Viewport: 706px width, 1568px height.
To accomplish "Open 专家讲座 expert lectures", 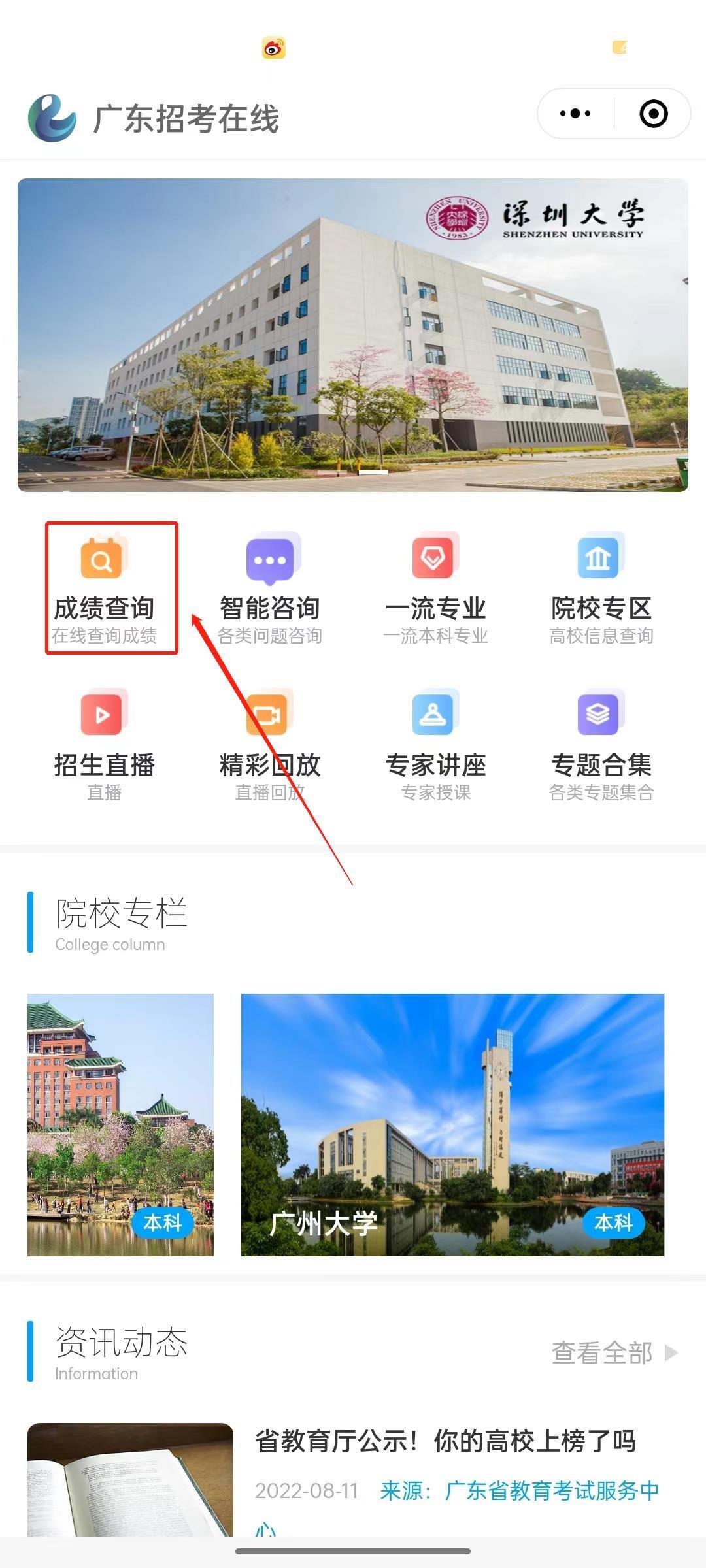I will pyautogui.click(x=435, y=743).
